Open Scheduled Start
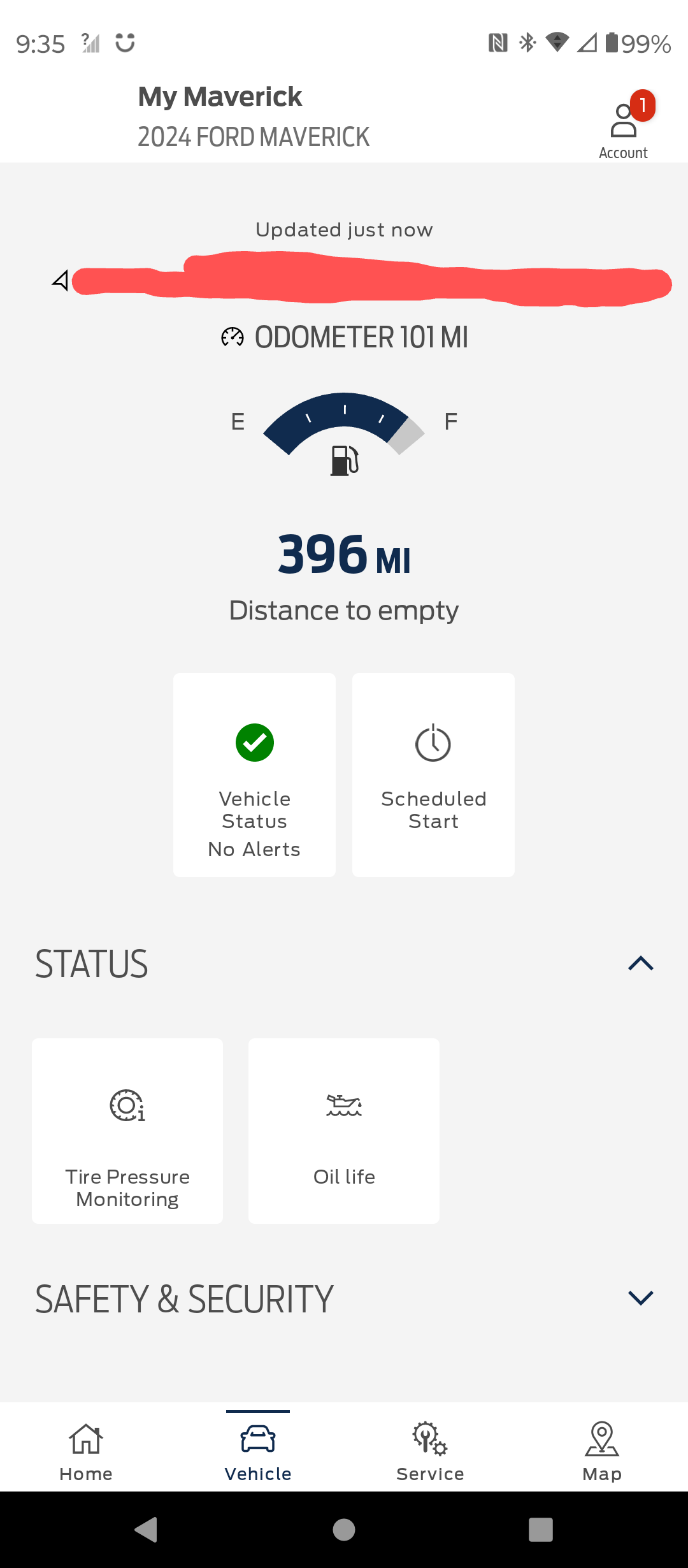 [x=433, y=774]
